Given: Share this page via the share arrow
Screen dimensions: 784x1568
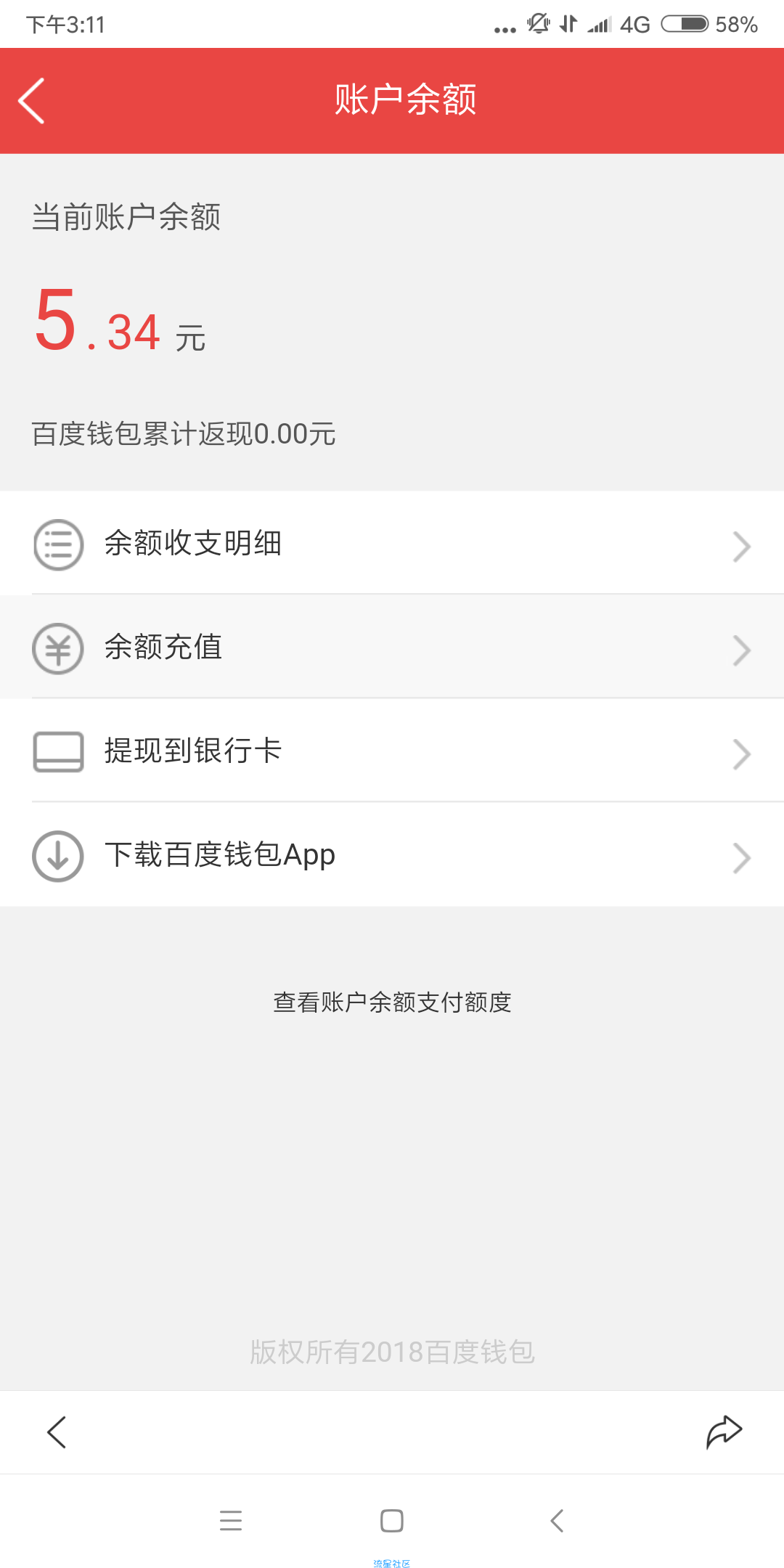Looking at the screenshot, I should tap(724, 1432).
